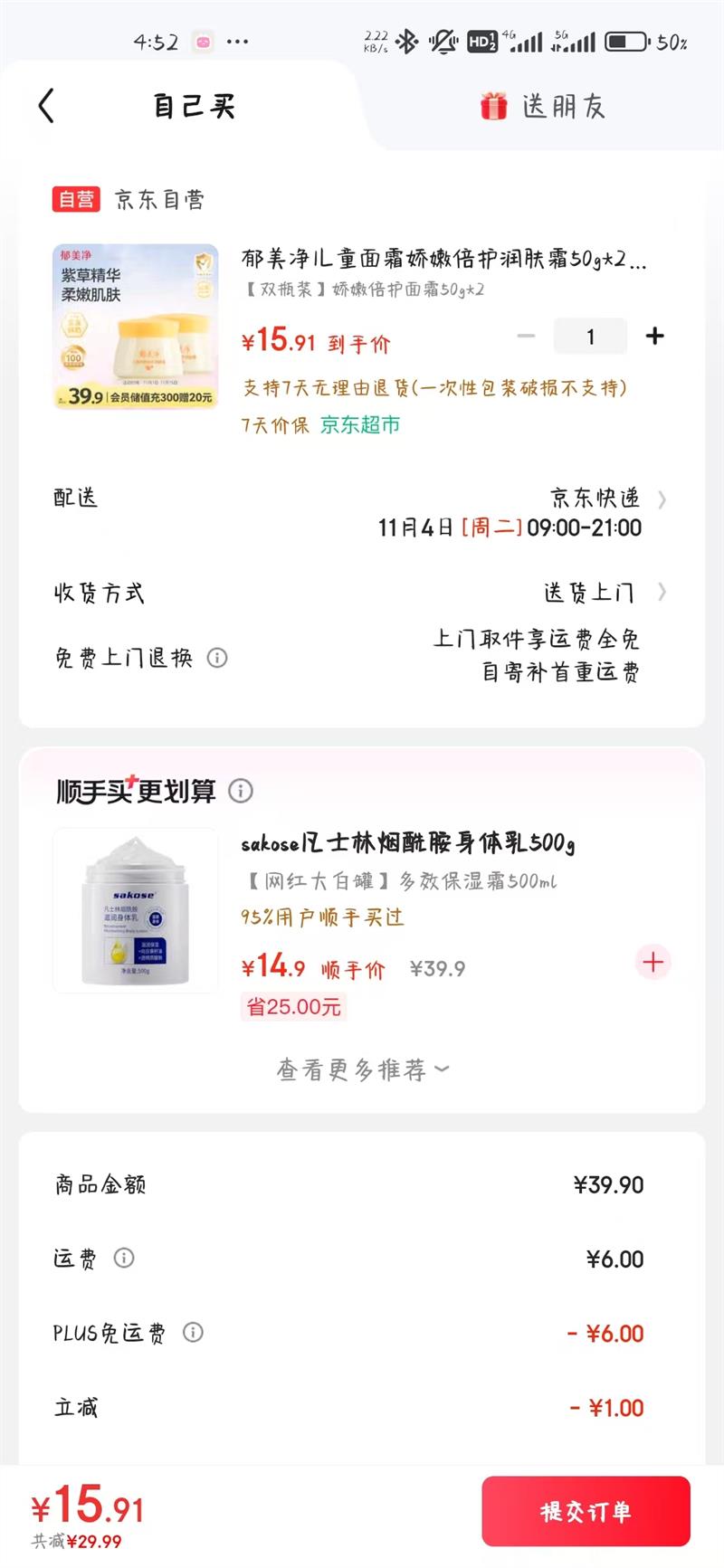The image size is (724, 1568).
Task: Open 收货方式 送货上门 options
Action: (x=602, y=593)
